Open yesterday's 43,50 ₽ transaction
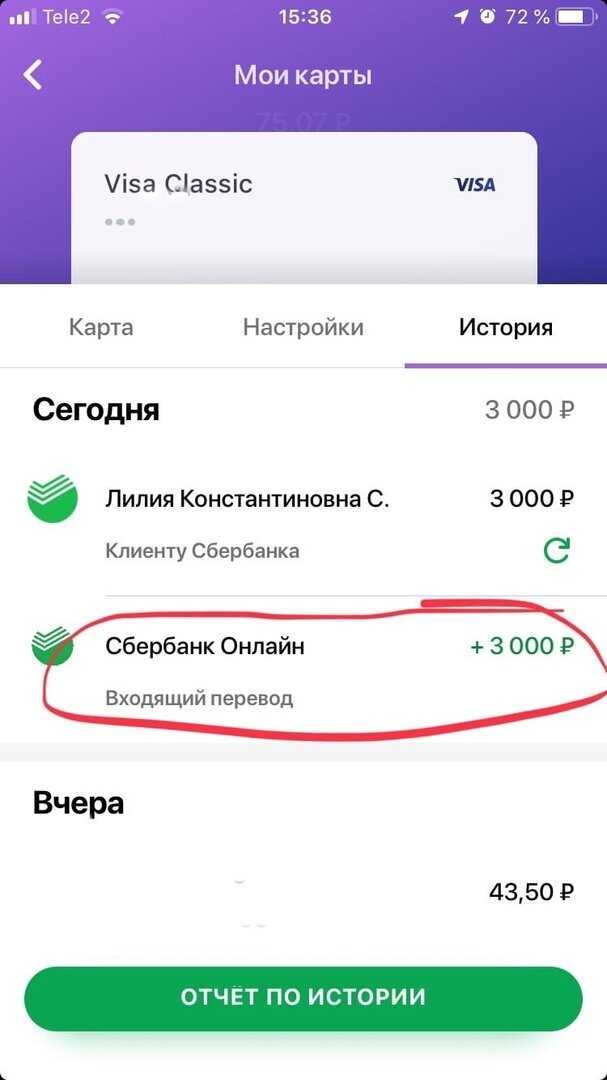607x1080 pixels. (303, 893)
